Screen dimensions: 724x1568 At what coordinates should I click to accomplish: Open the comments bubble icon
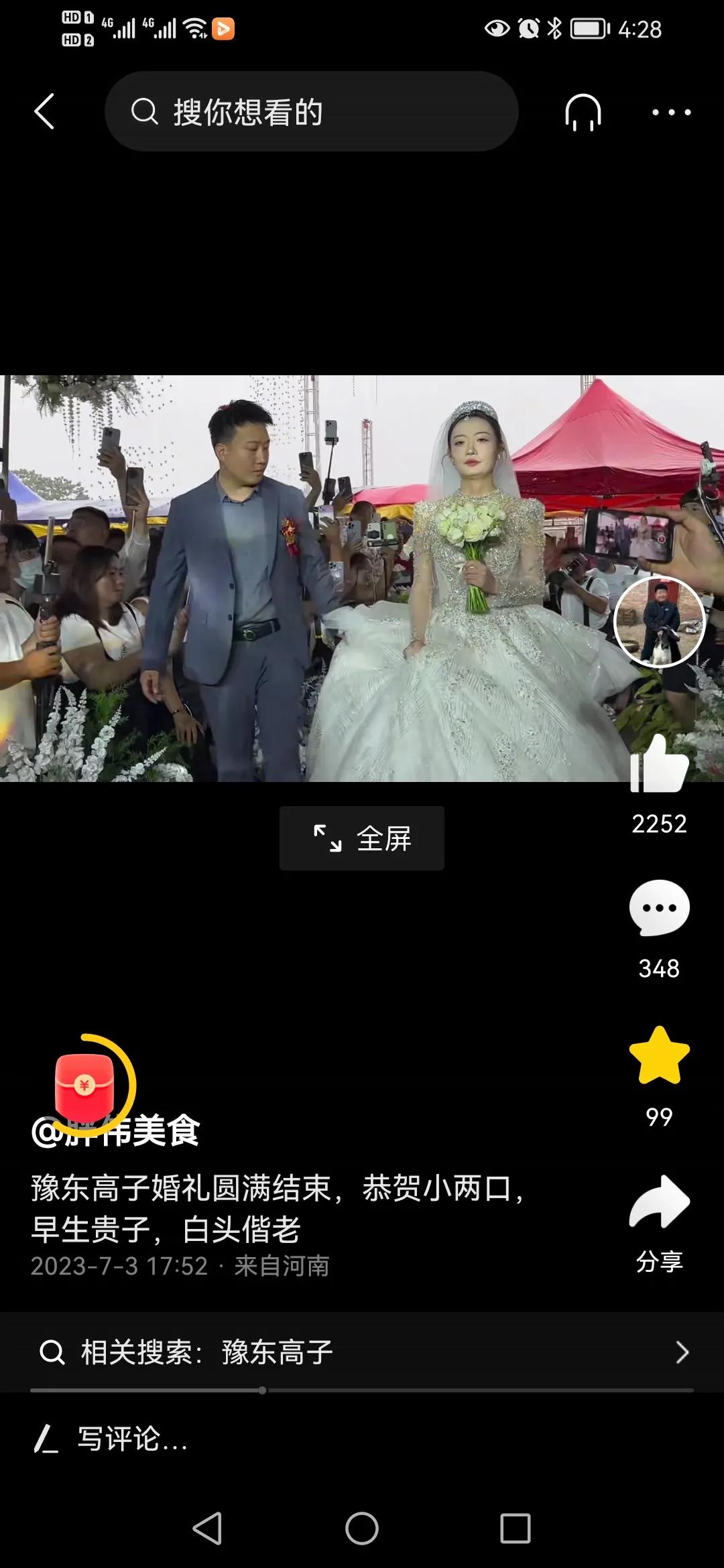click(x=660, y=907)
